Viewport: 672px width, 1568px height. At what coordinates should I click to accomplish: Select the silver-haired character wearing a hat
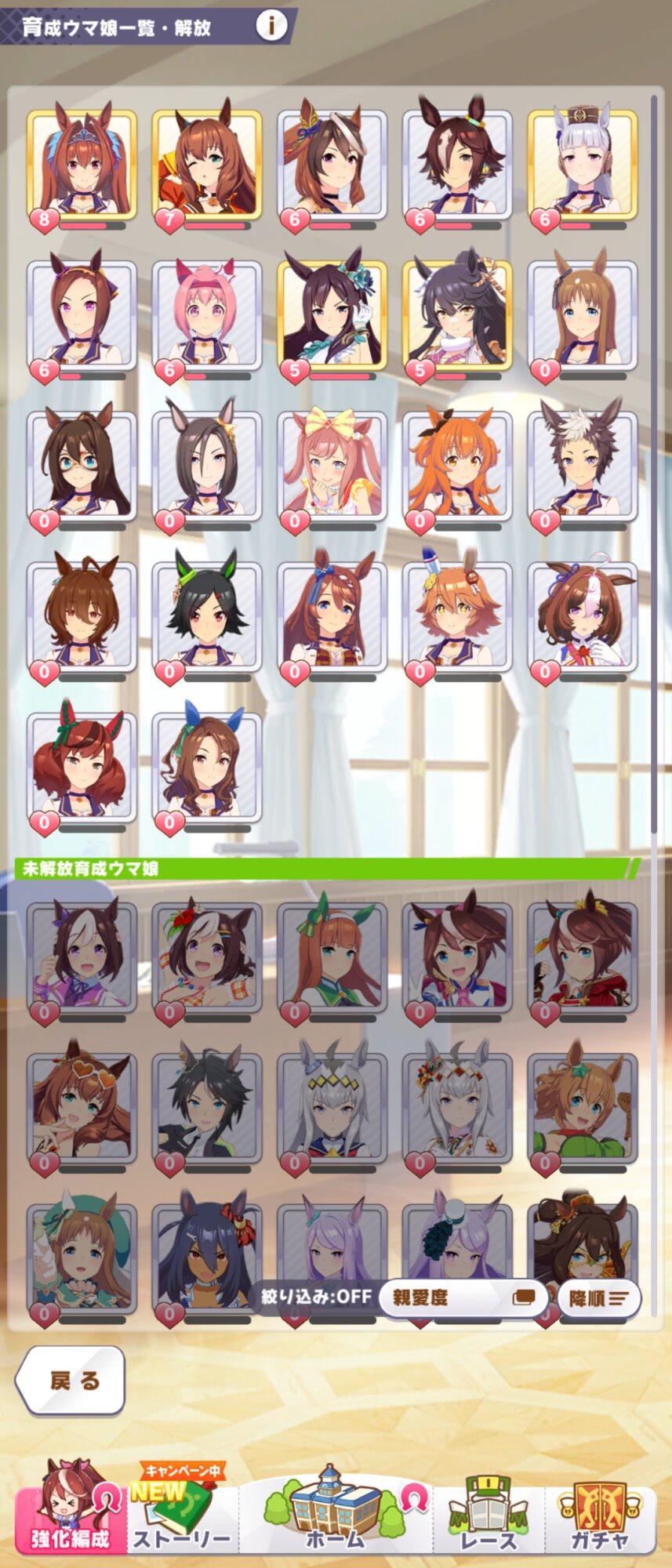pos(583,166)
